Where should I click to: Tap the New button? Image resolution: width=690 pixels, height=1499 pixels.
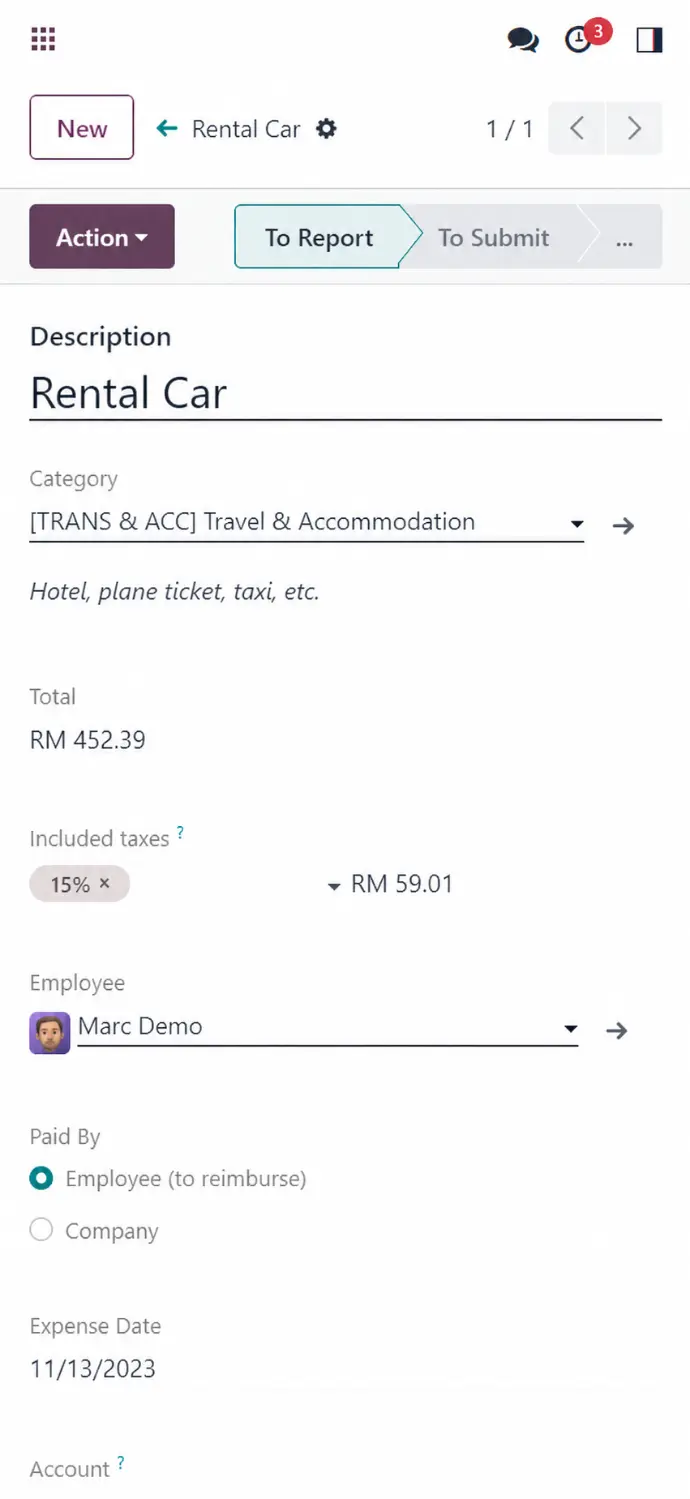(x=82, y=128)
